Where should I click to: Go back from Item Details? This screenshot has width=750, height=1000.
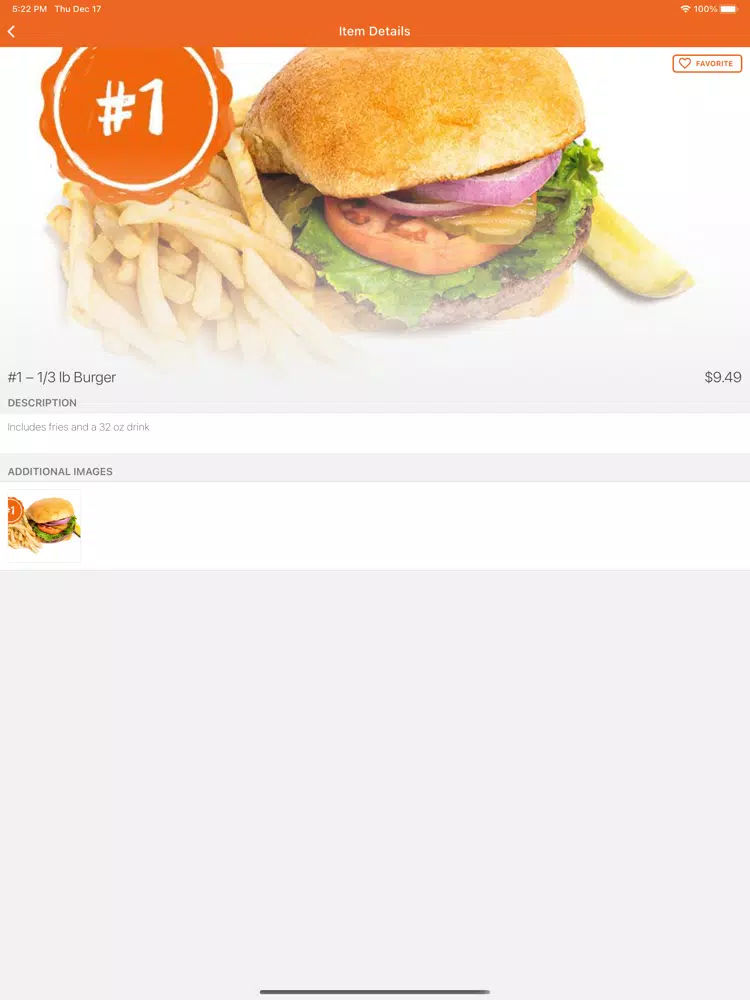[12, 32]
